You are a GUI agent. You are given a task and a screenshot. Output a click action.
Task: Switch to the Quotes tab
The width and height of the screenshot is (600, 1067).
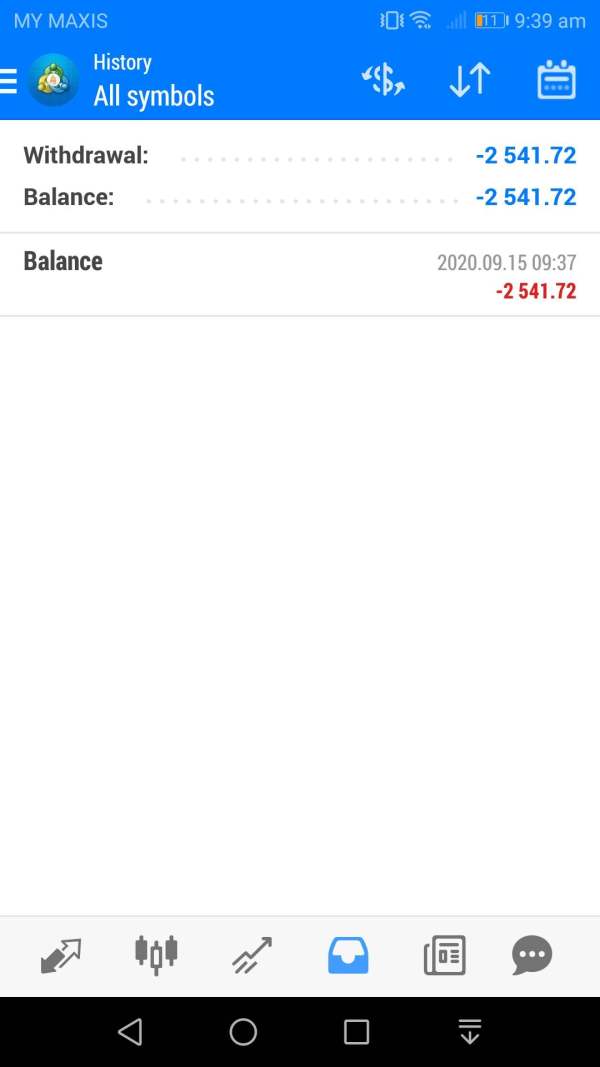point(61,955)
